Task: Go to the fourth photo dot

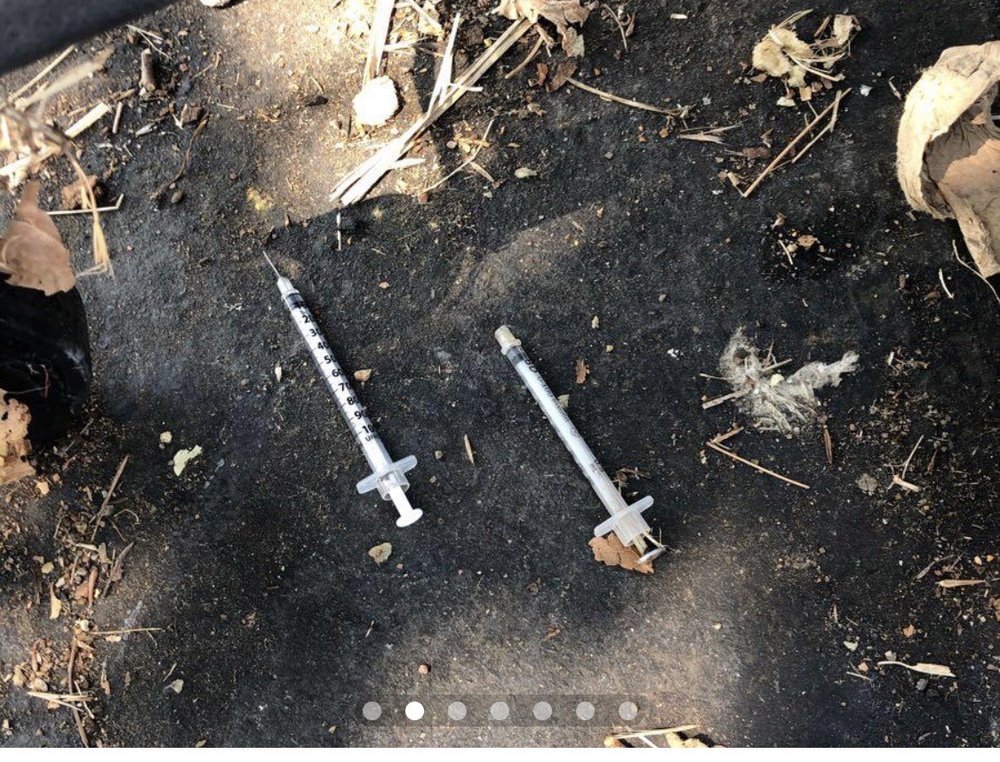Action: (x=500, y=711)
